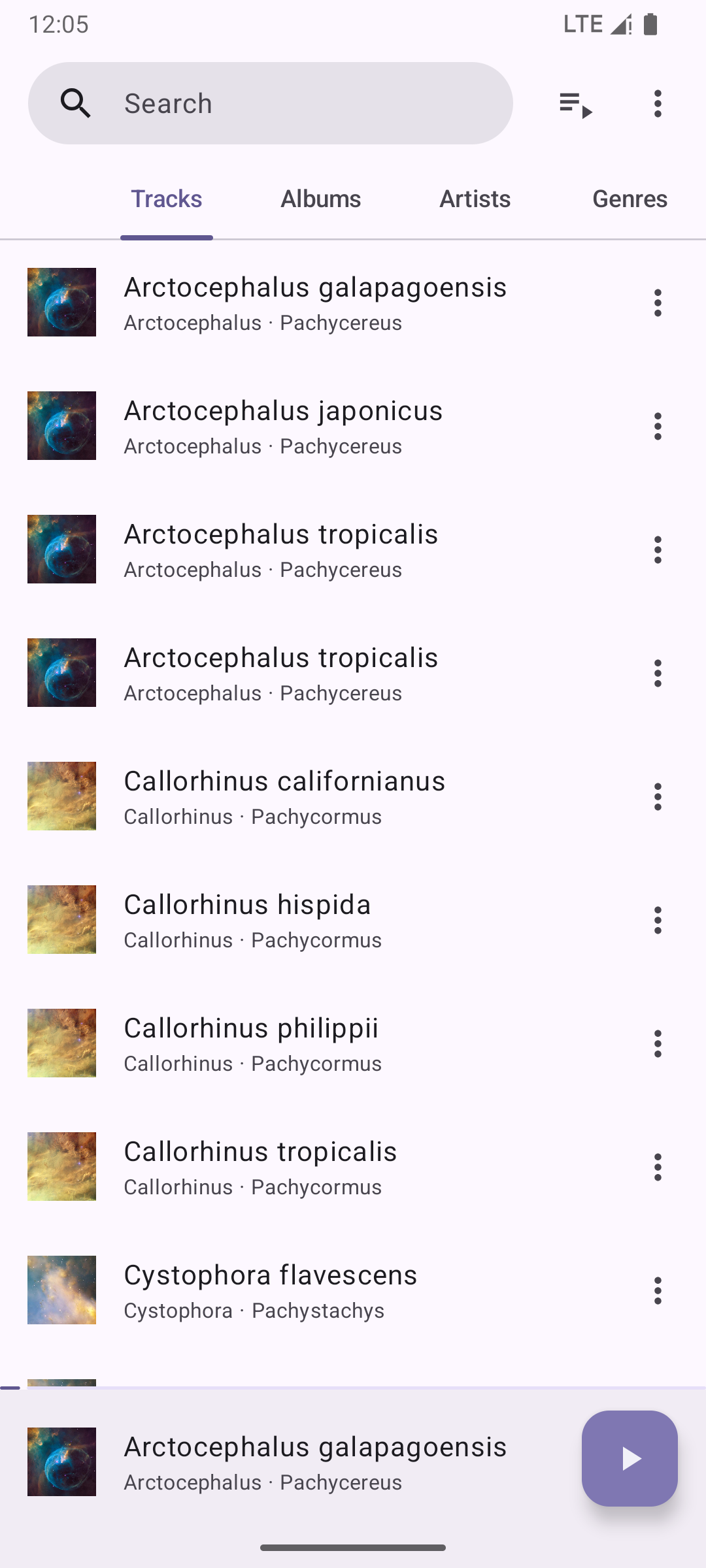
Task: Open options for Callorhinus tropicalis
Action: [x=658, y=1167]
